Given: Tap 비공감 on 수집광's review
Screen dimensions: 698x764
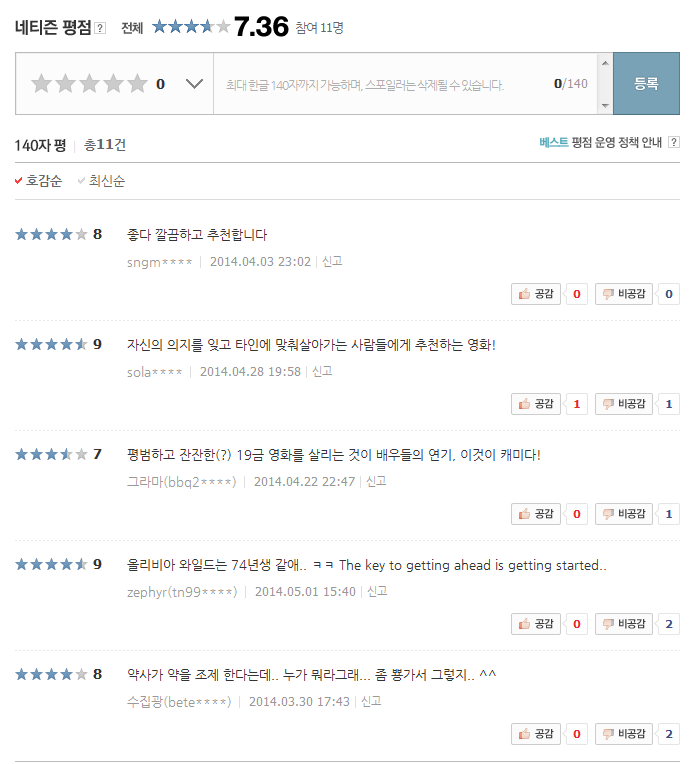Looking at the screenshot, I should pyautogui.click(x=626, y=734).
